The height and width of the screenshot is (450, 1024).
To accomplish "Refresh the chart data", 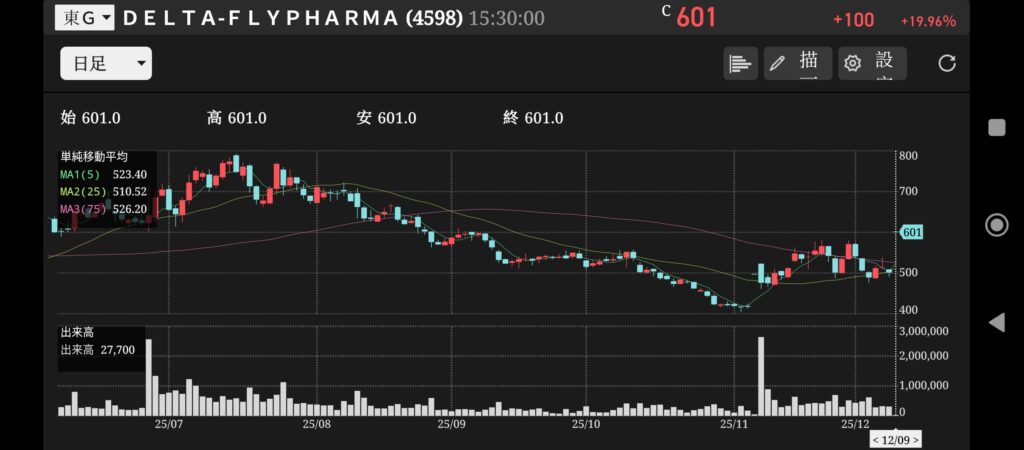I will (x=947, y=64).
